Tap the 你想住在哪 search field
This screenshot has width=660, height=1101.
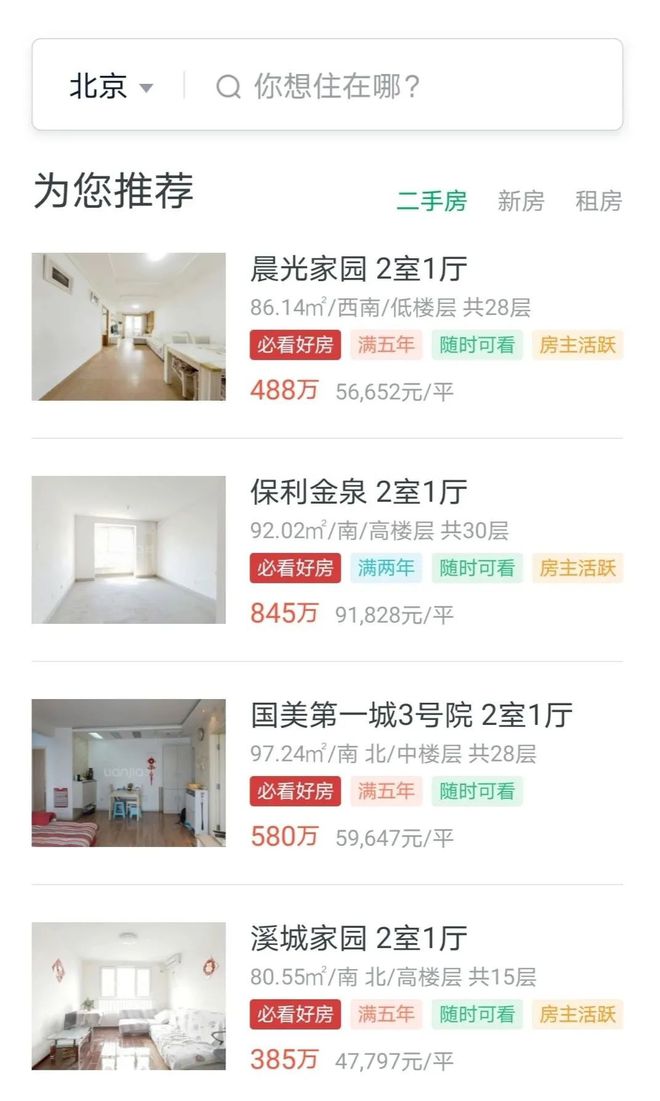(x=400, y=87)
